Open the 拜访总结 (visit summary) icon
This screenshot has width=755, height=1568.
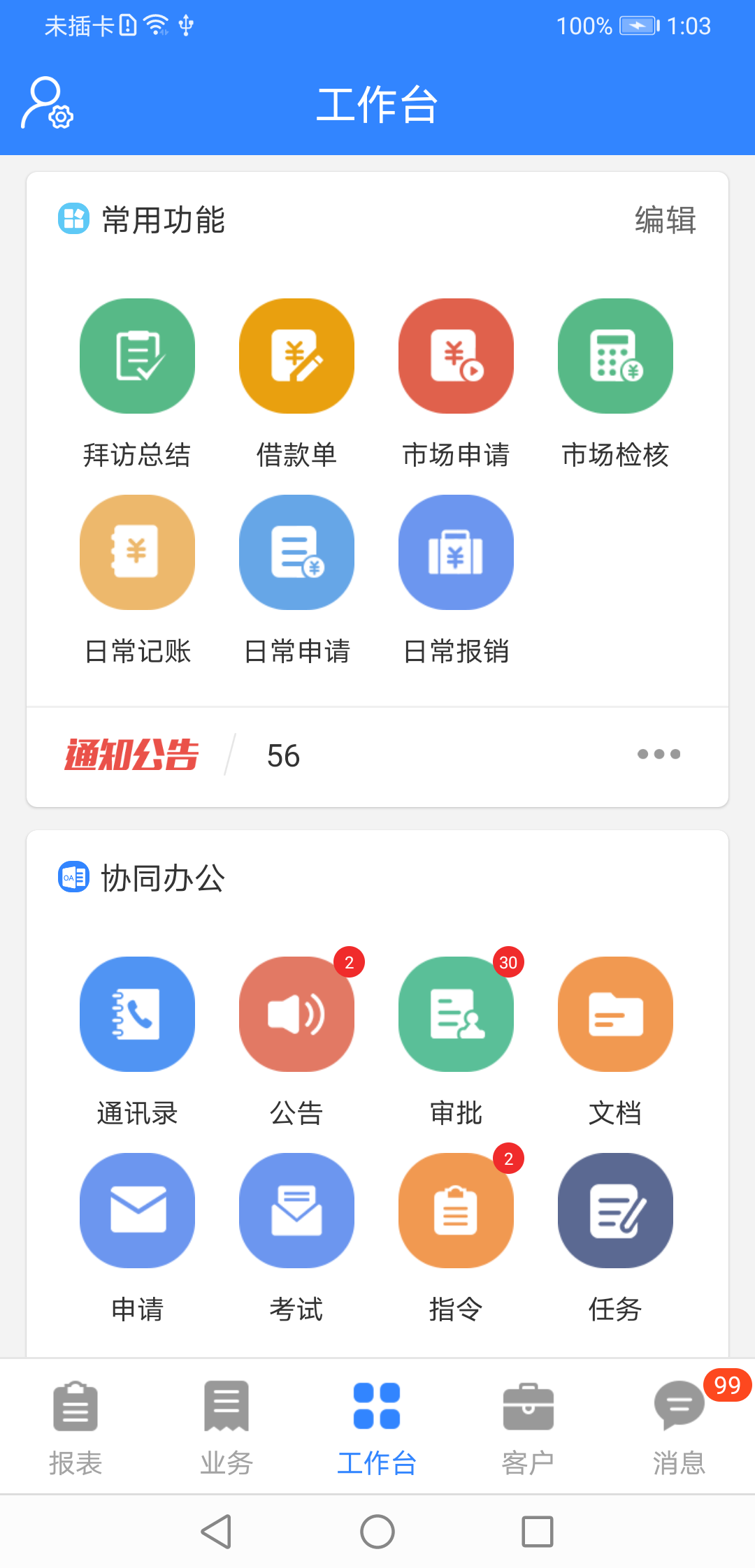(x=137, y=355)
